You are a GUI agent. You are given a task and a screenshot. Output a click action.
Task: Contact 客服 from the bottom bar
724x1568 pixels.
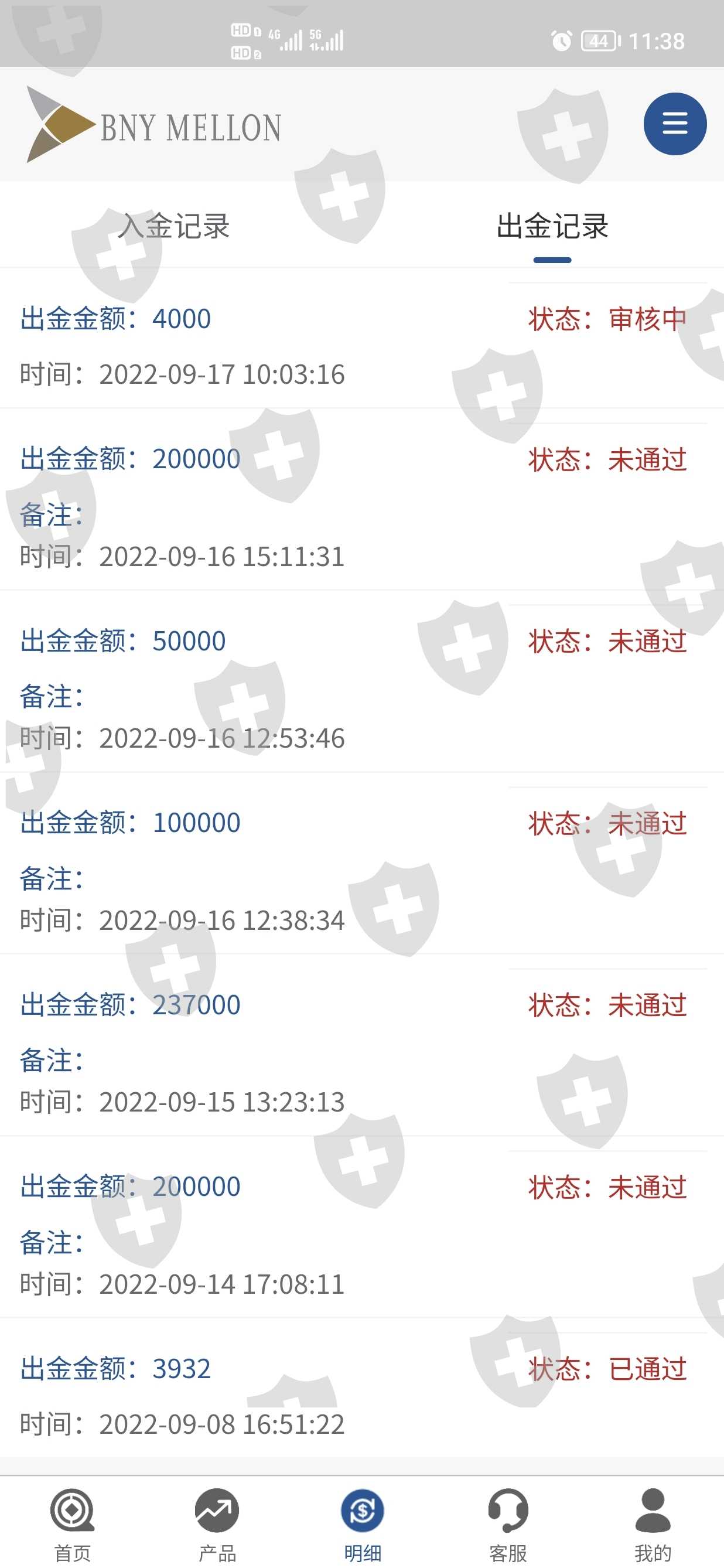507,1525
